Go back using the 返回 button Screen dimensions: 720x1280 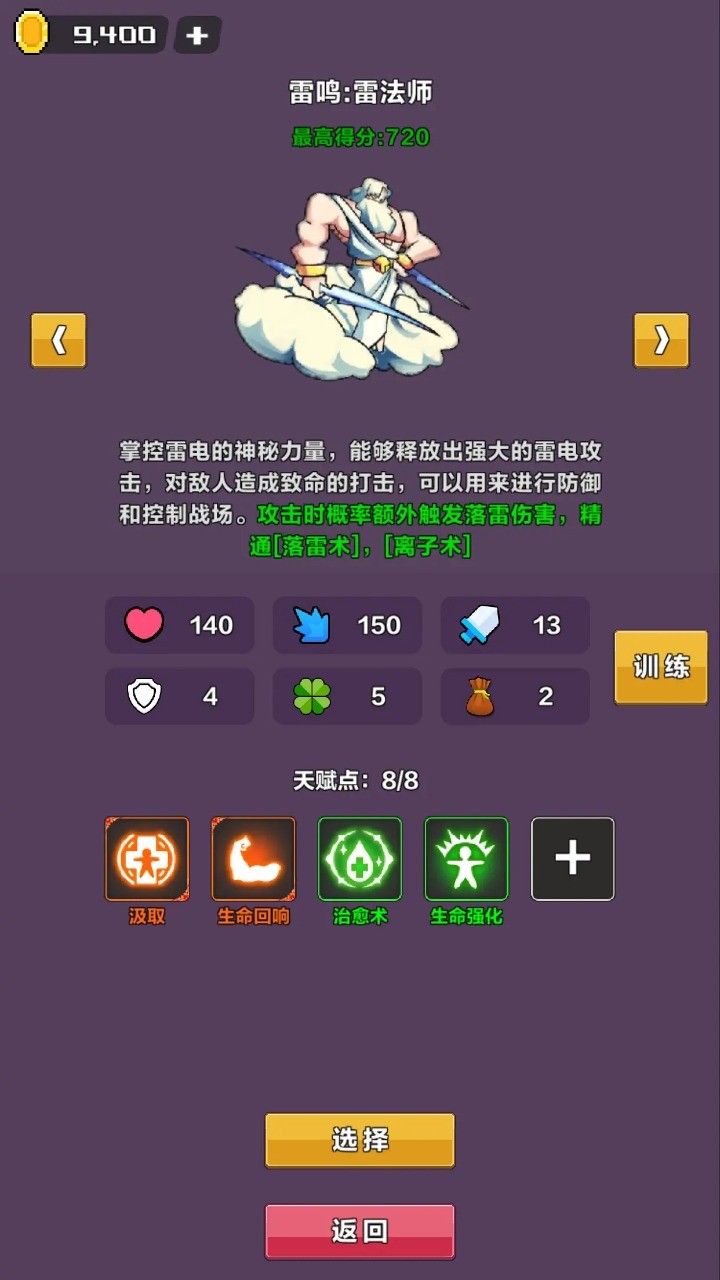(x=359, y=1231)
